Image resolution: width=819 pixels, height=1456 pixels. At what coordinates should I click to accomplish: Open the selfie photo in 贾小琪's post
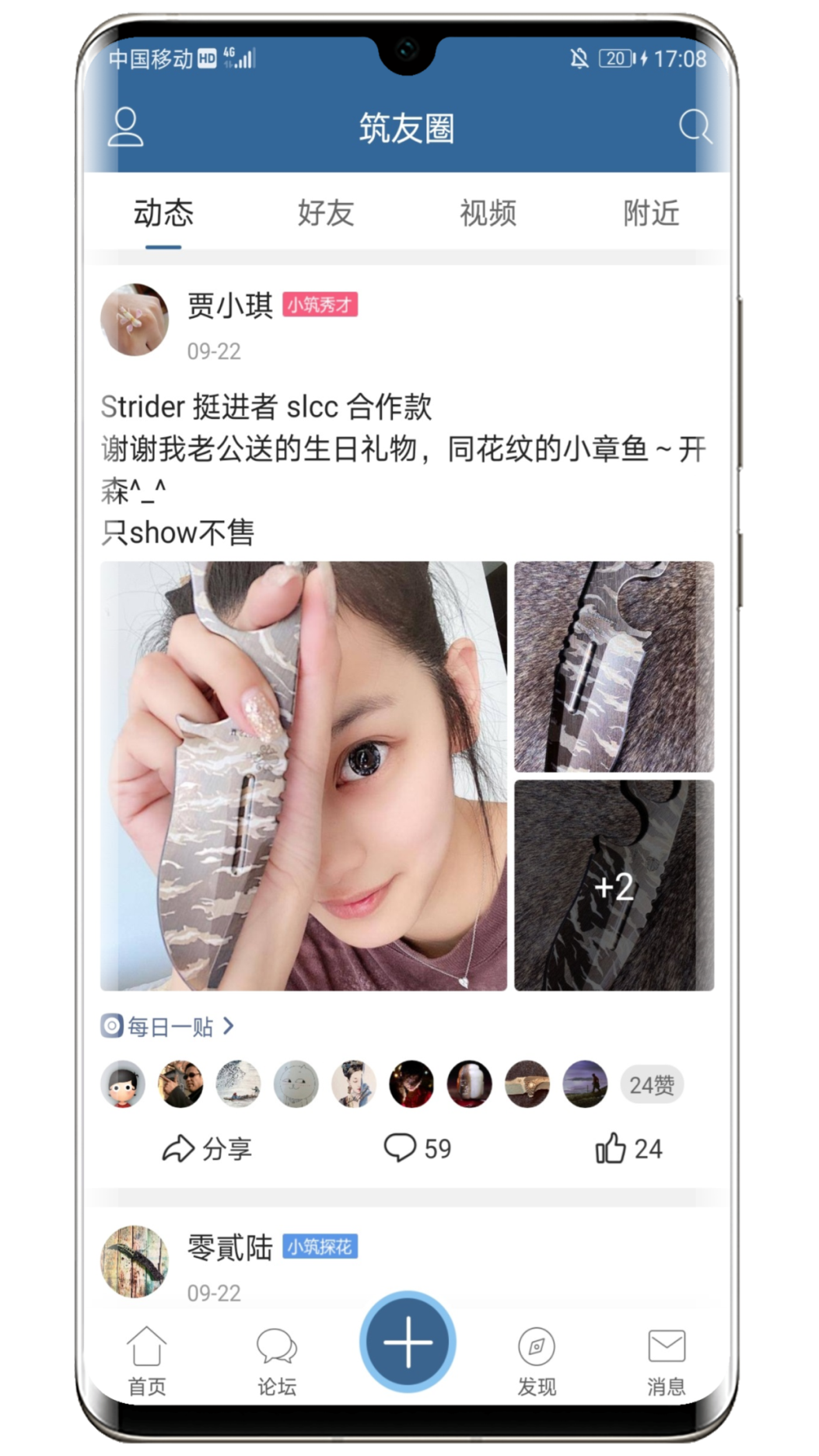(303, 776)
